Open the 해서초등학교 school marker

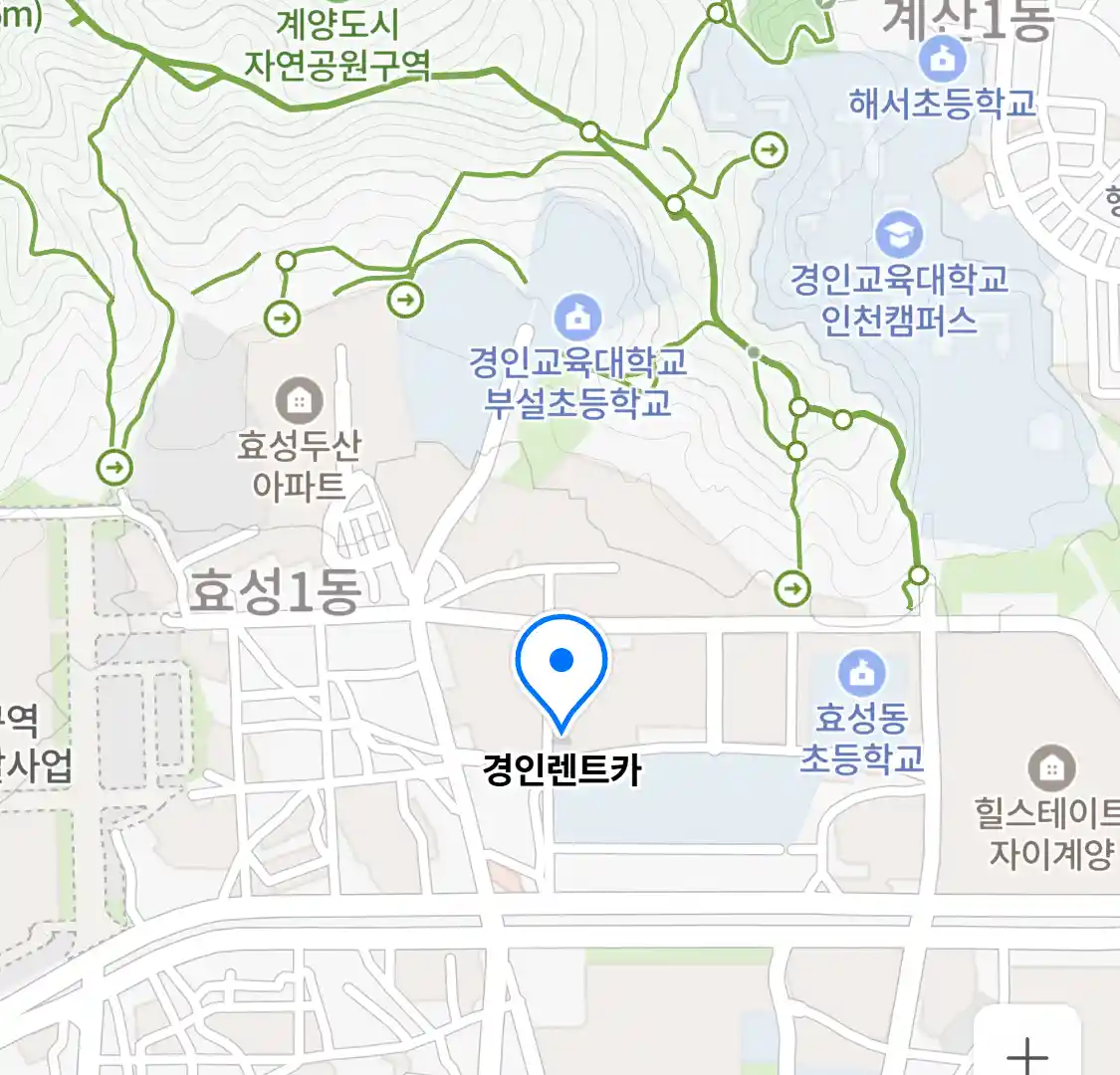[942, 60]
